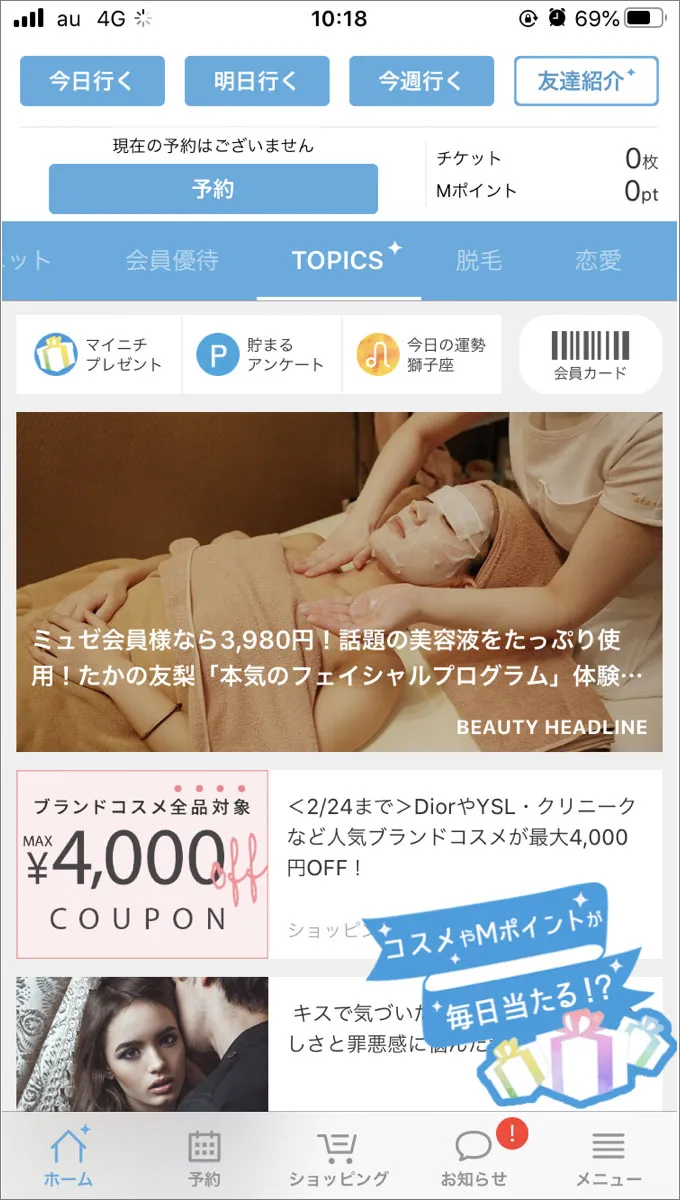This screenshot has width=680, height=1200.
Task: Check 今日の運勢 獅子座 horoscope
Action: point(421,355)
